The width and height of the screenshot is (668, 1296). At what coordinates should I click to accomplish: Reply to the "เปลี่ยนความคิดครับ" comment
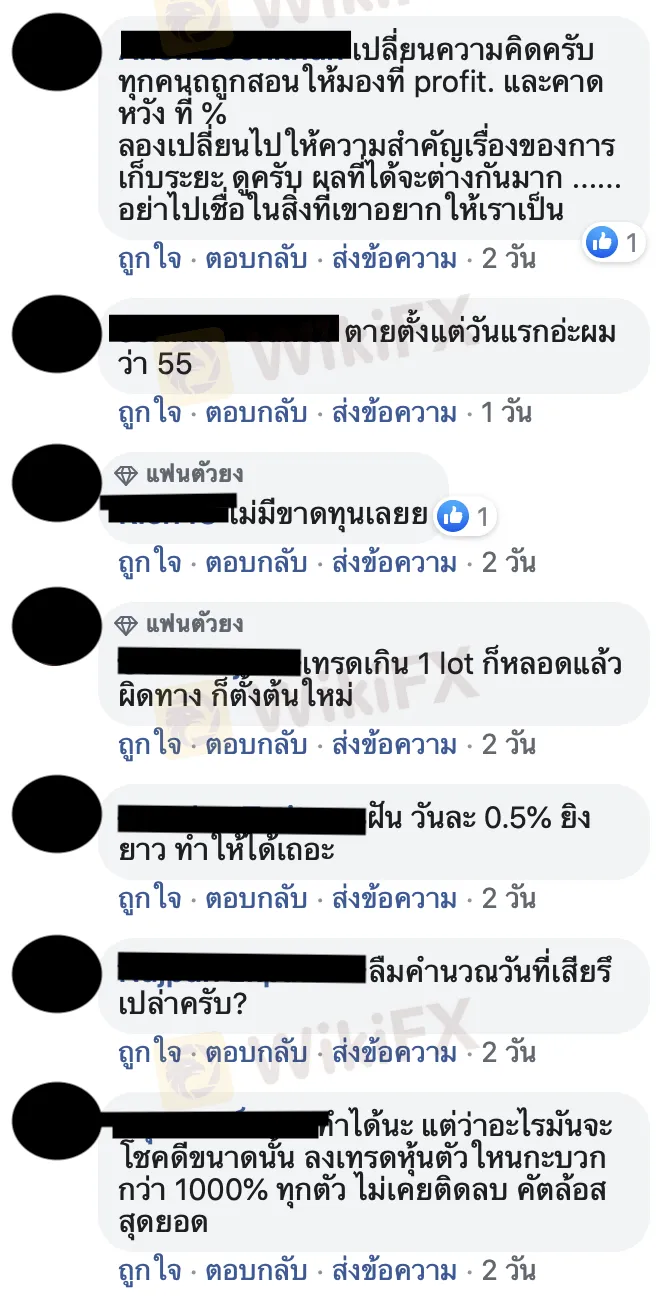[256, 260]
